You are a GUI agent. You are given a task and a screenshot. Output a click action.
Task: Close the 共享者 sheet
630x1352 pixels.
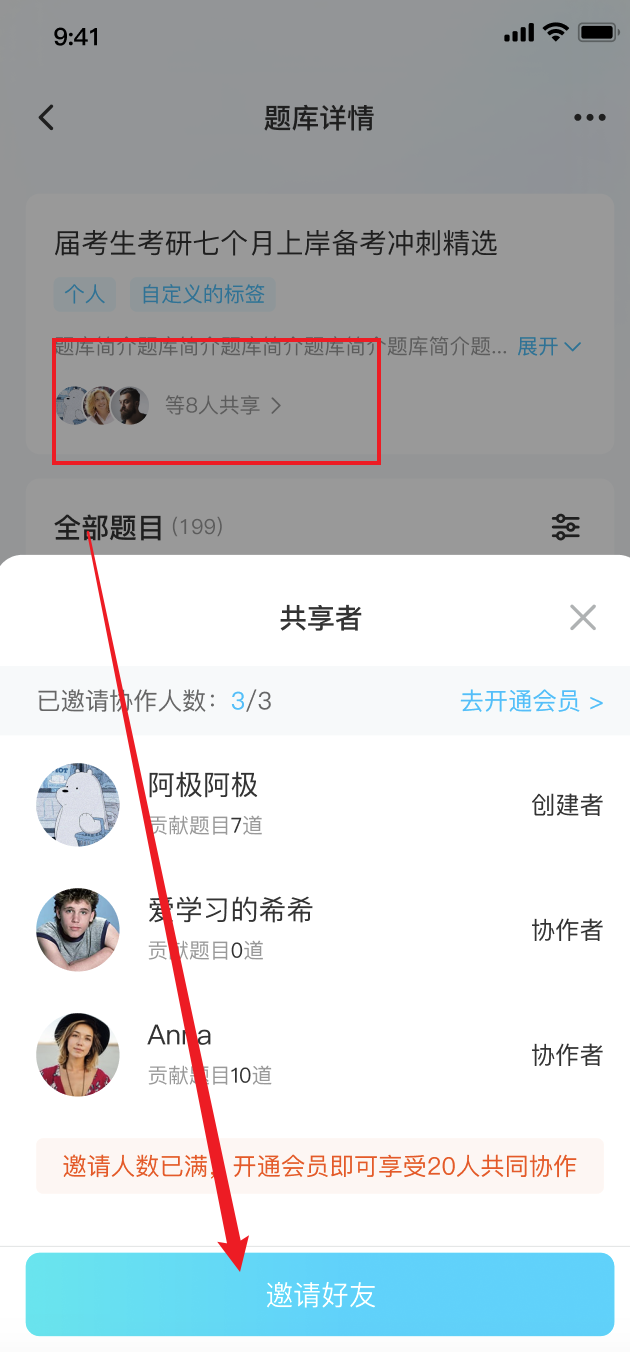pos(582,618)
